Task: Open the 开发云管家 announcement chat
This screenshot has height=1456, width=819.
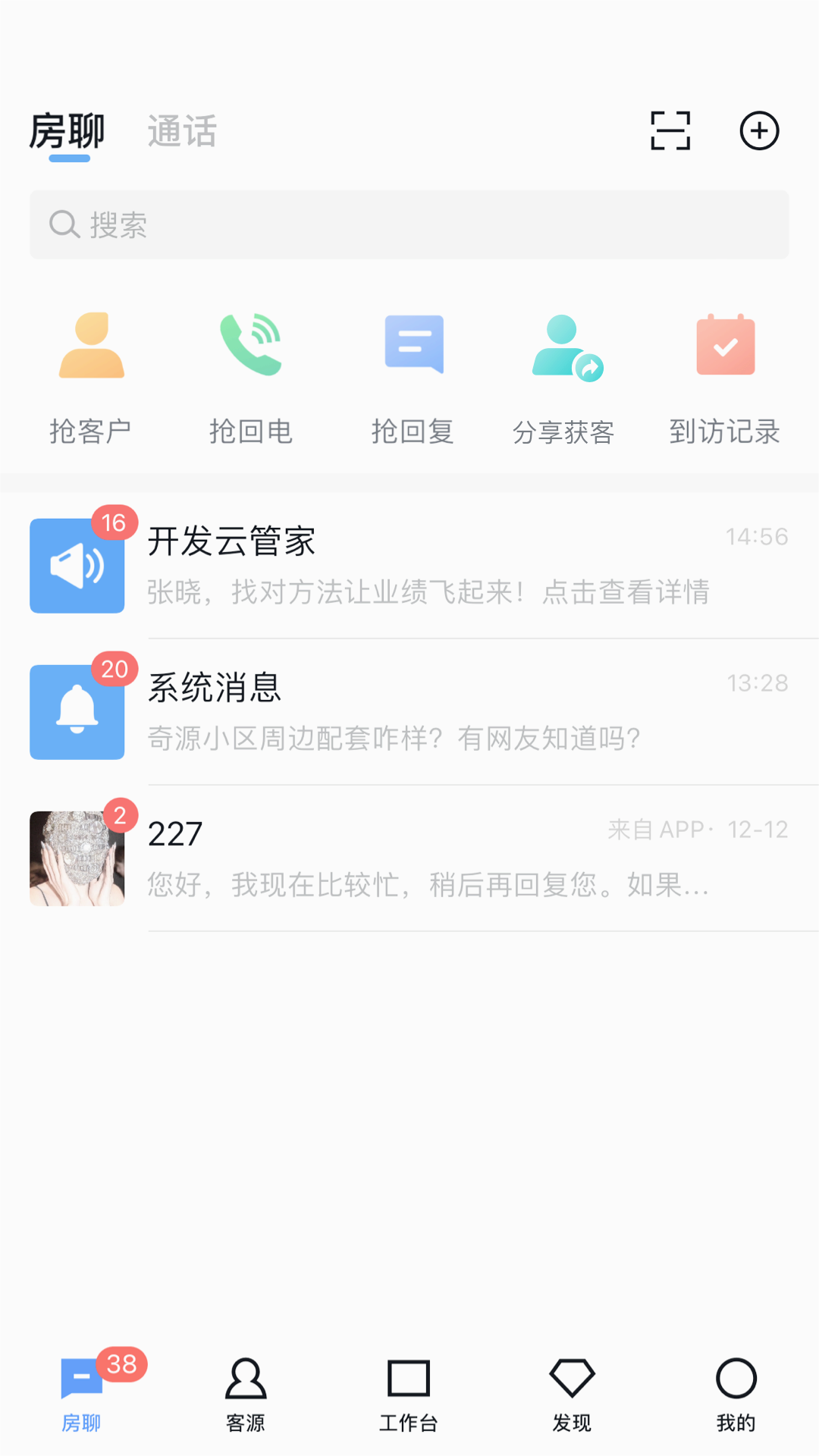Action: (409, 566)
